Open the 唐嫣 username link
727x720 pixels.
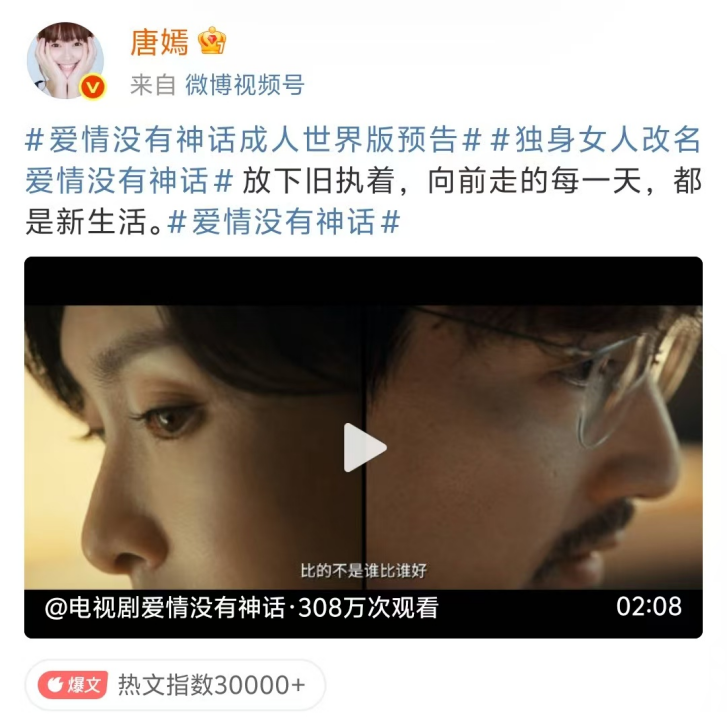(160, 42)
